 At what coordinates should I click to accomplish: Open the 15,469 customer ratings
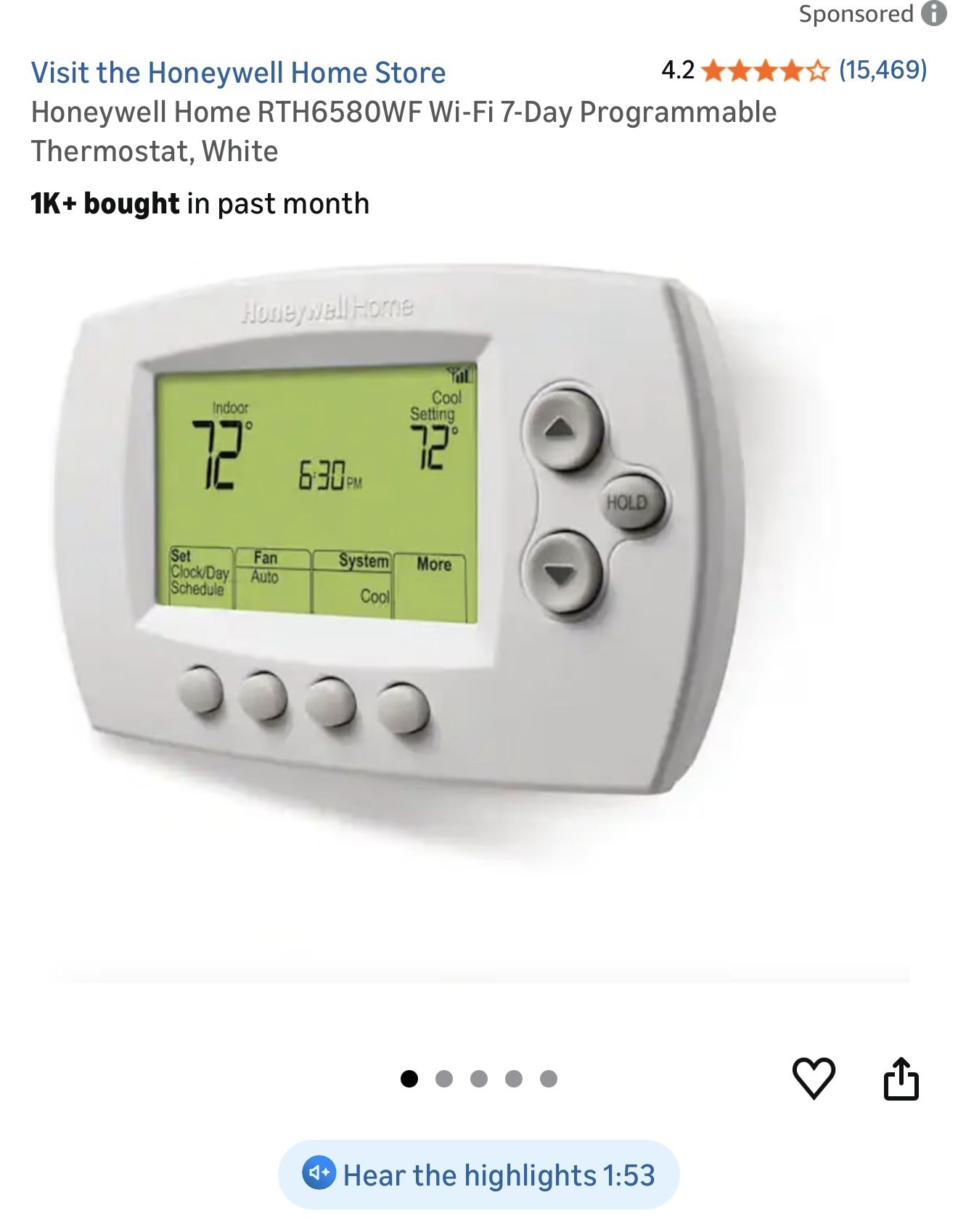click(883, 70)
